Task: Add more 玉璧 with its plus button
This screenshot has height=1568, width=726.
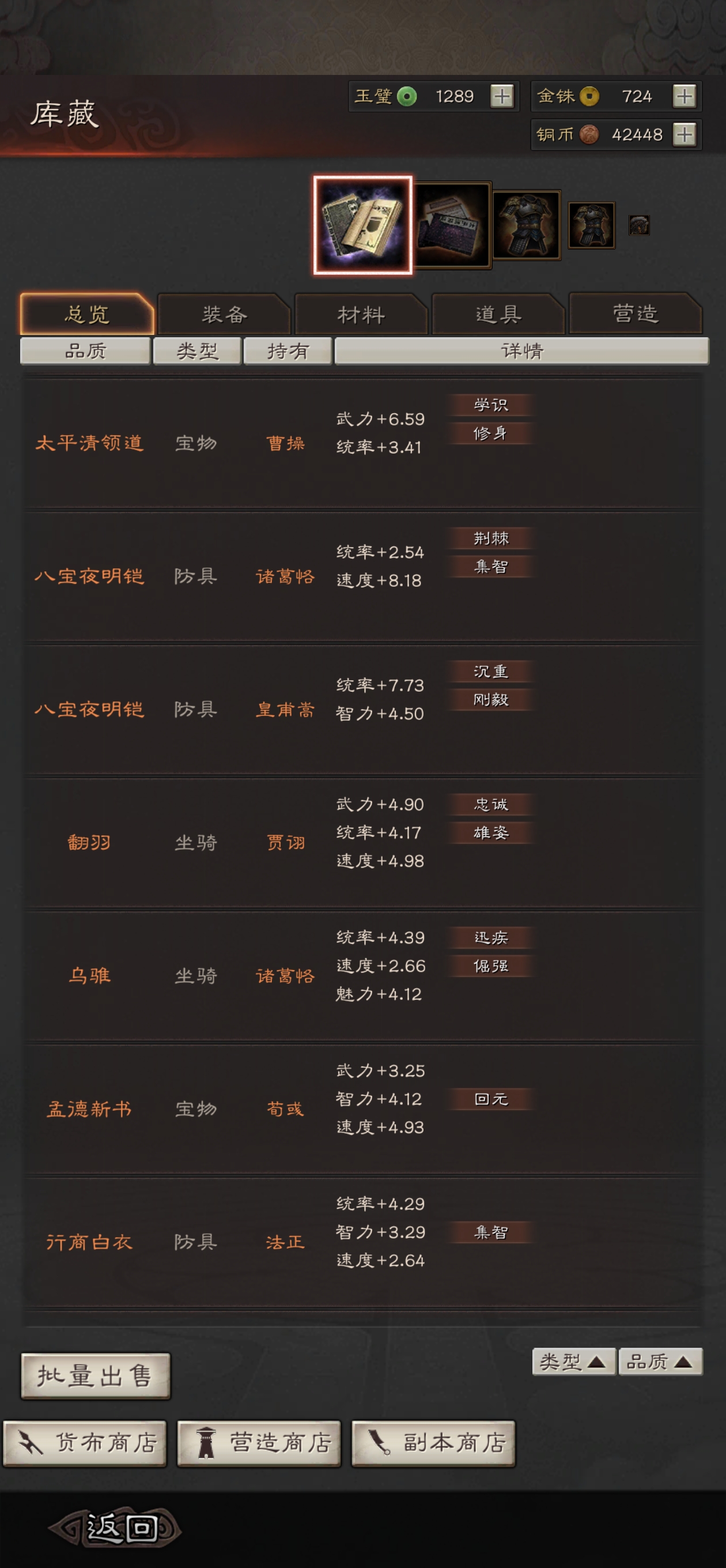Action: pyautogui.click(x=501, y=96)
